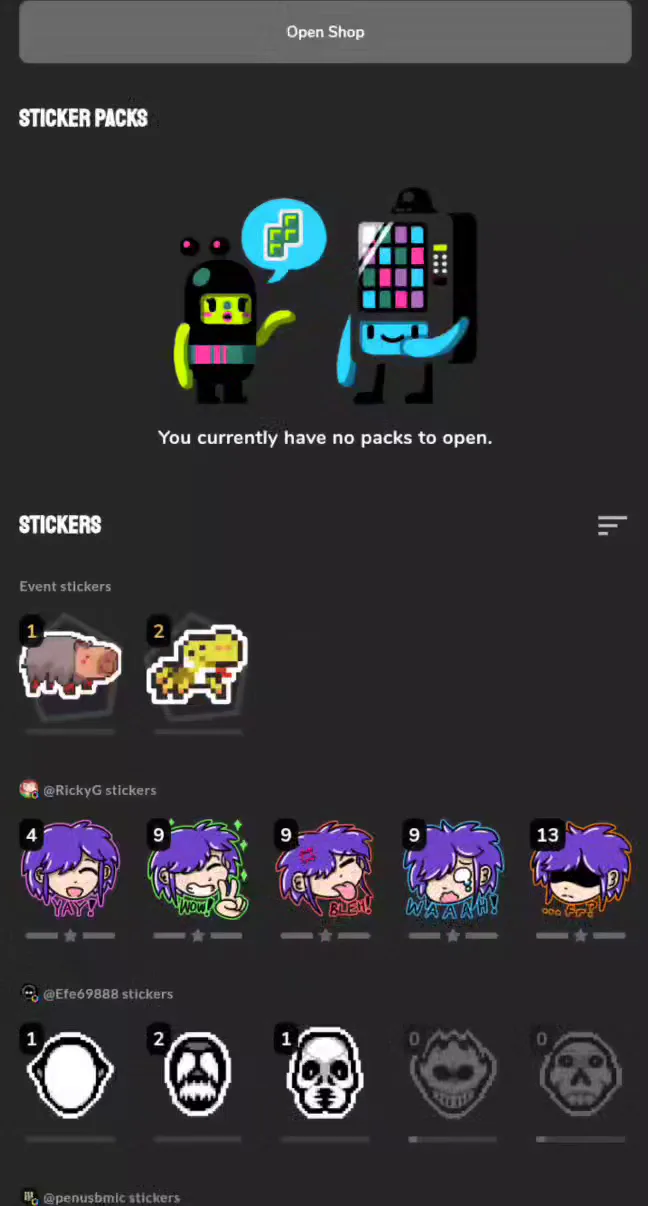Open the RickyG sunglasses sticker with 13 count

[581, 870]
